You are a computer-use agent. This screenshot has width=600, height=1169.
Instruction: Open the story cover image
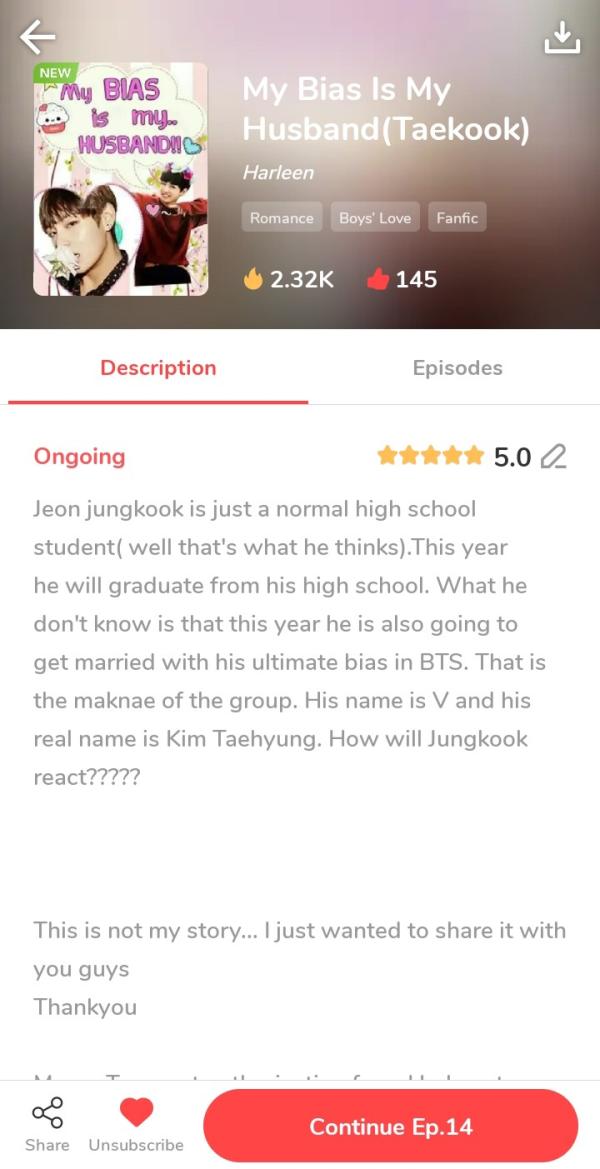[121, 179]
